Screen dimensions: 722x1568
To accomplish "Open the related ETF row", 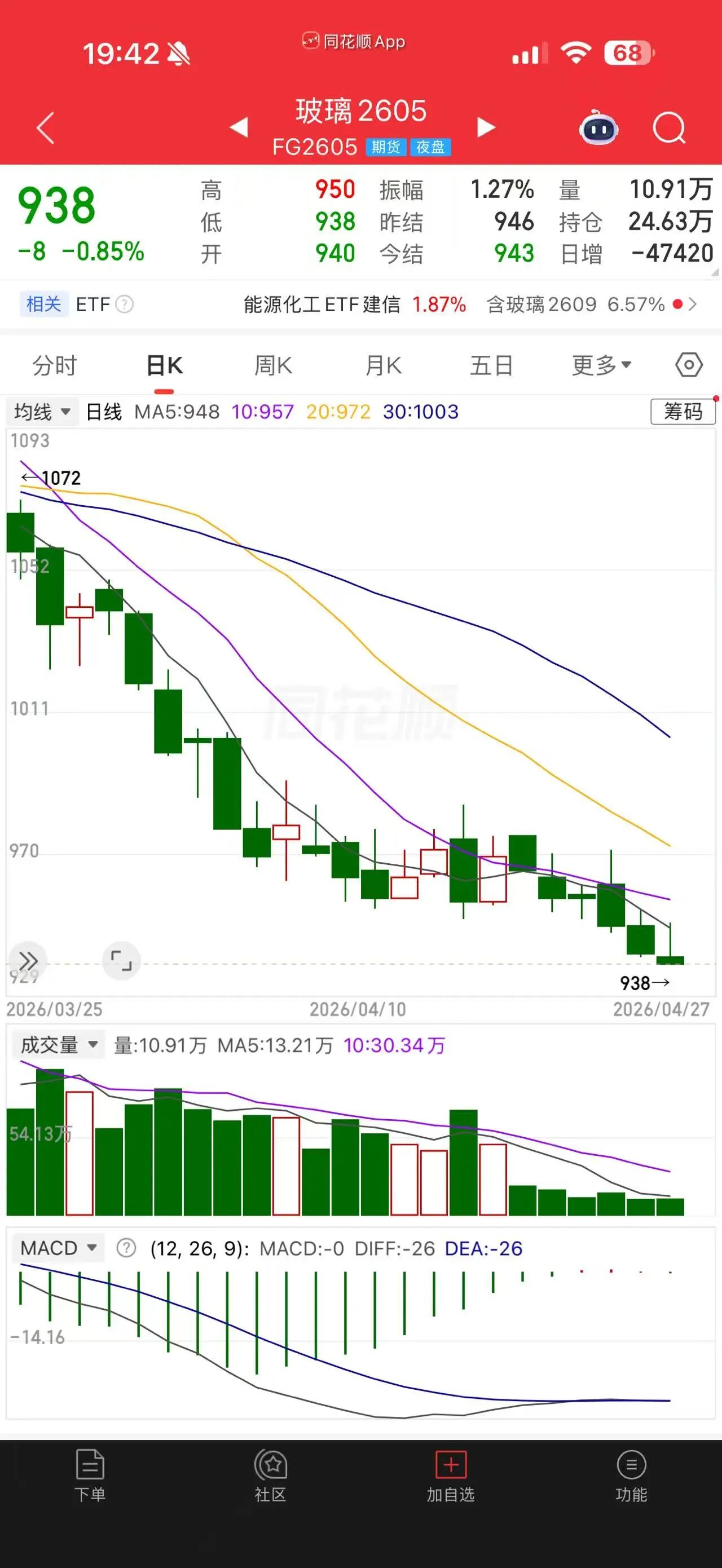I will (x=360, y=304).
